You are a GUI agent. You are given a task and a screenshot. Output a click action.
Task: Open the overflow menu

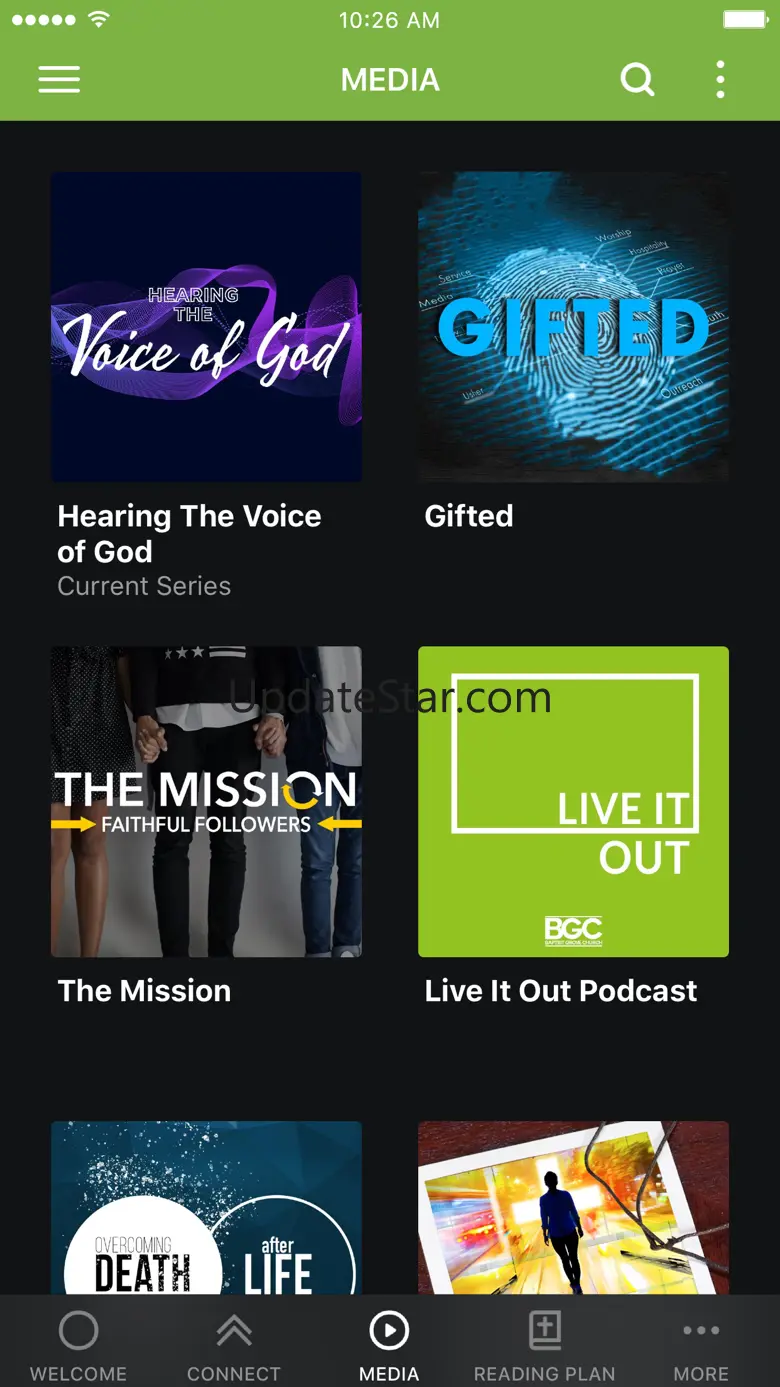point(720,80)
